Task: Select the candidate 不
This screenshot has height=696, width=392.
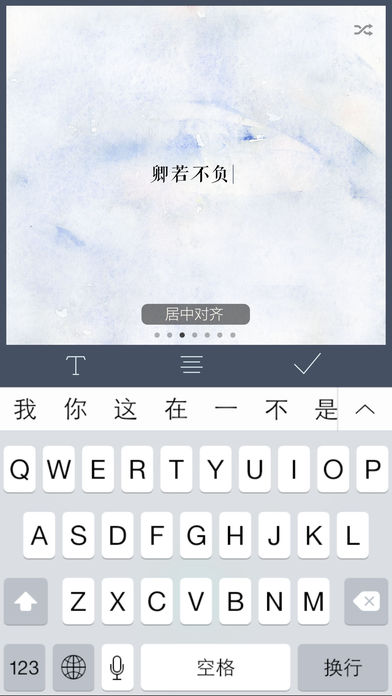Action: click(276, 409)
